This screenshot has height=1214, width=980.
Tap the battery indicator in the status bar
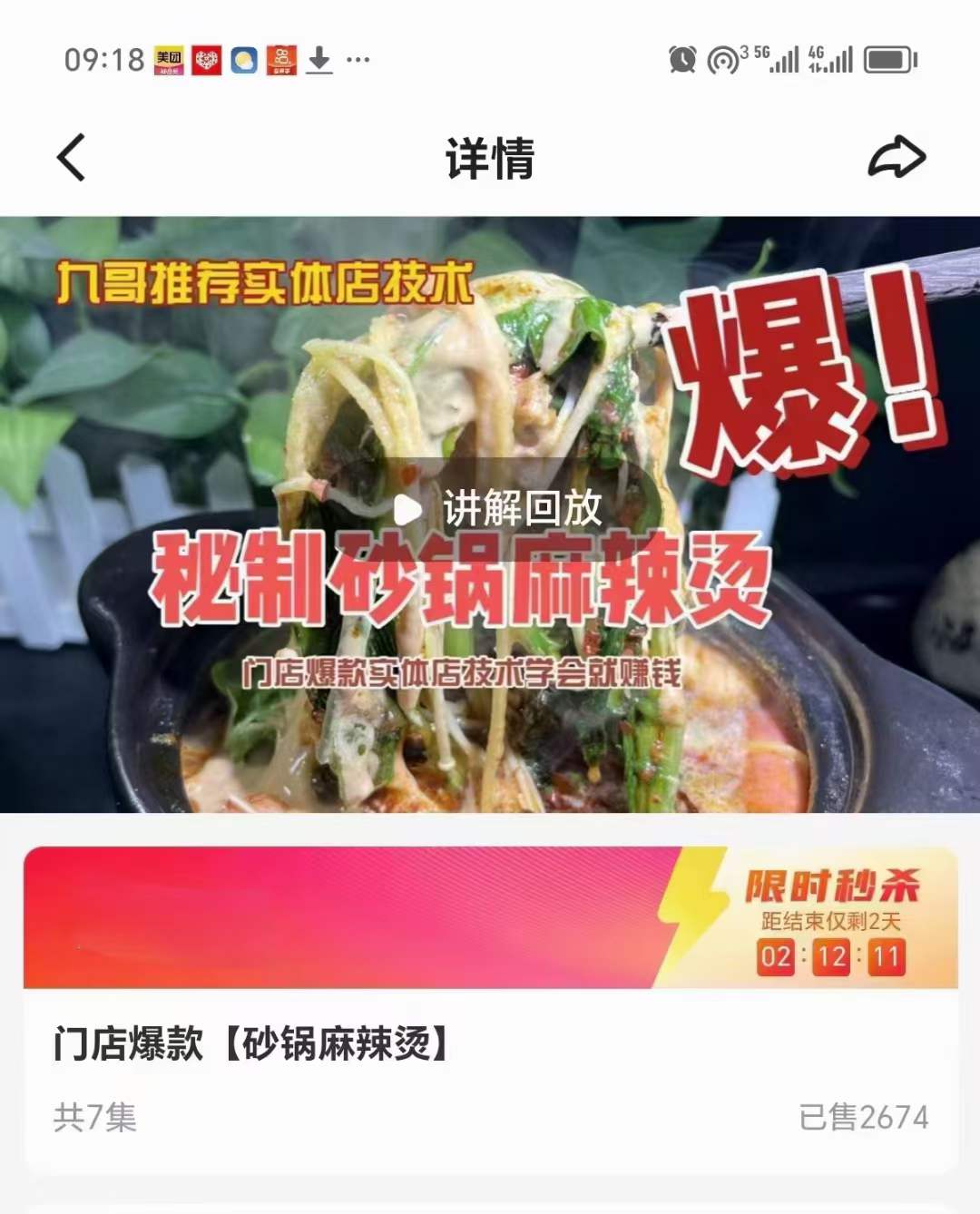(892, 58)
